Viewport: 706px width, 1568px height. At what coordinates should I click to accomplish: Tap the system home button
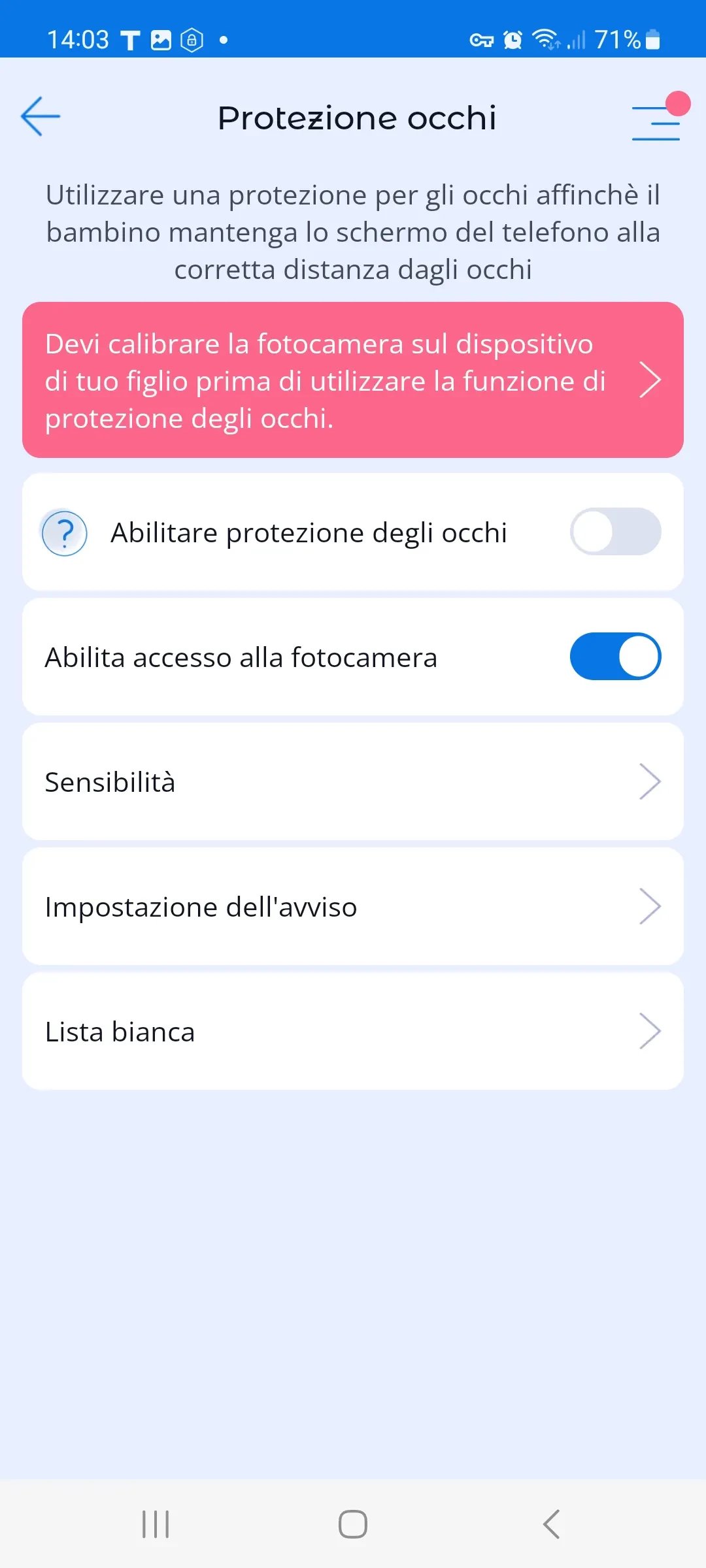coord(353,1524)
